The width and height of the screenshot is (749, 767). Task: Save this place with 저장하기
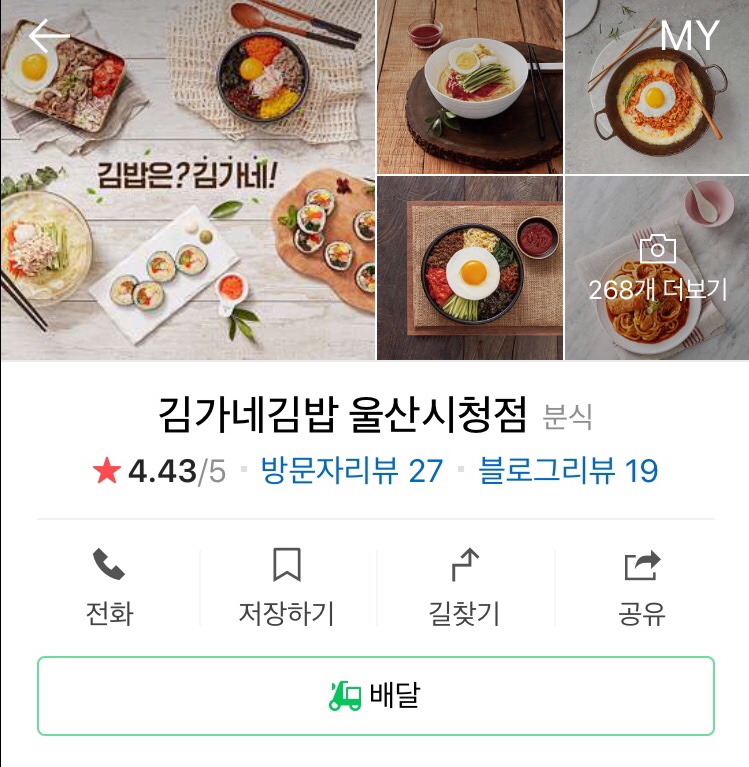click(x=287, y=587)
